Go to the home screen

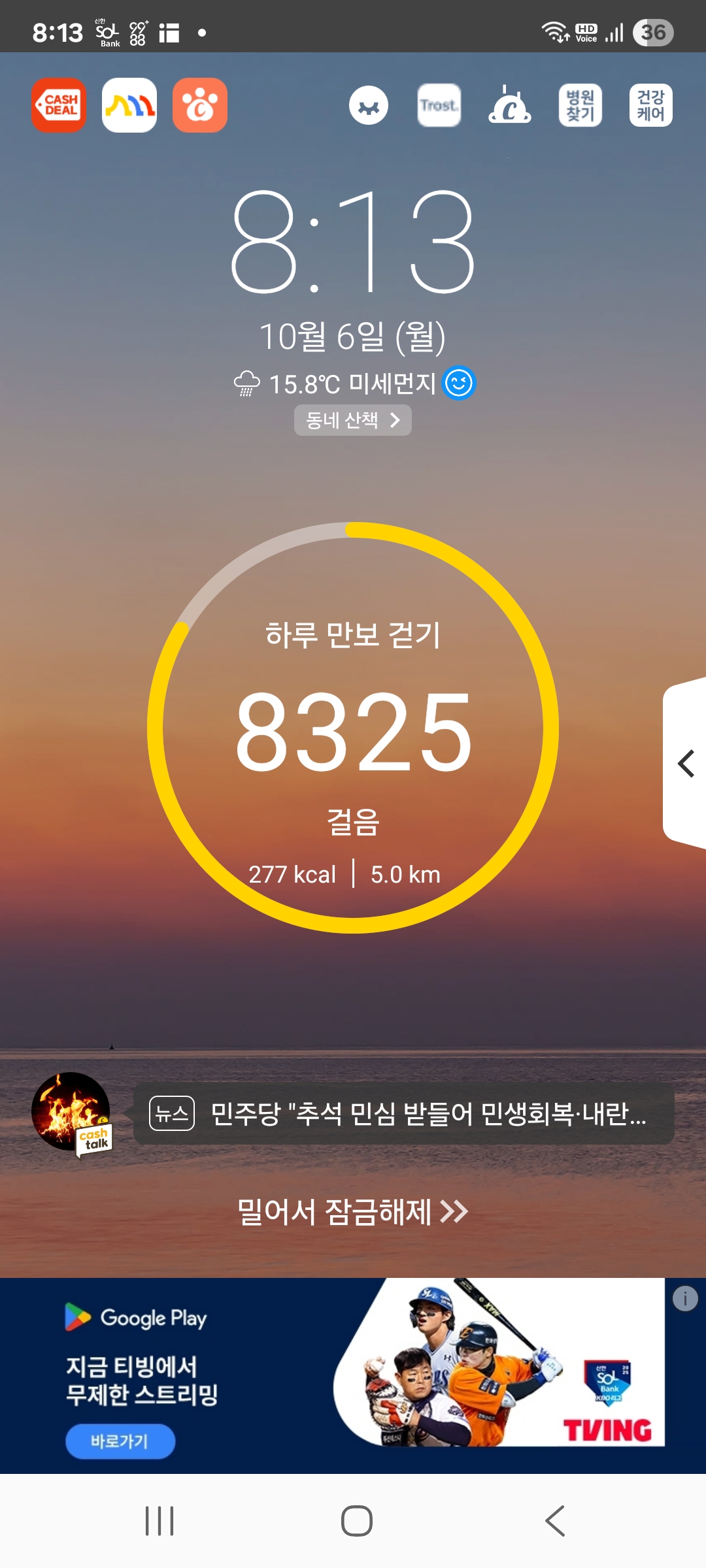pos(357,1521)
